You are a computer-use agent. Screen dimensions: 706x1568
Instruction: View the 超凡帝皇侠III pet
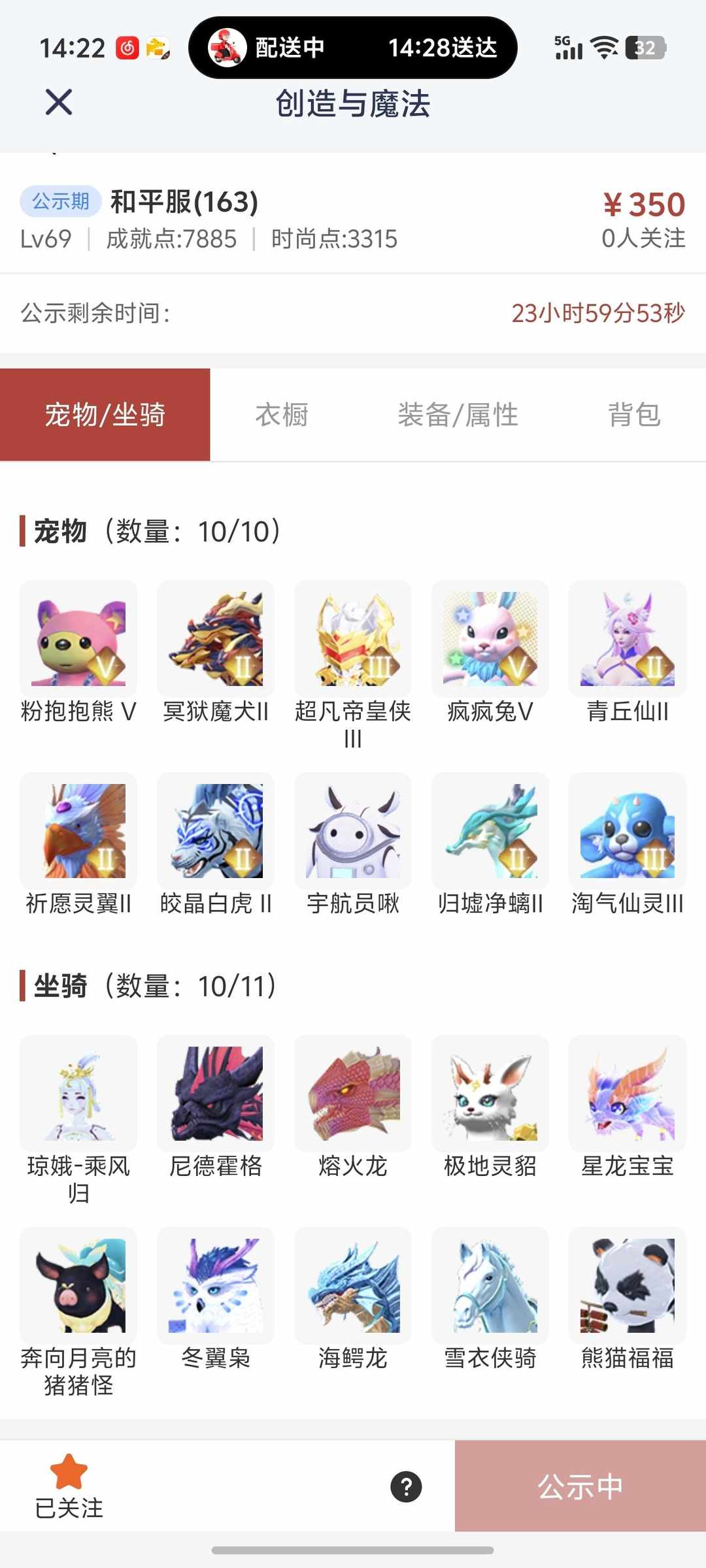pos(352,638)
